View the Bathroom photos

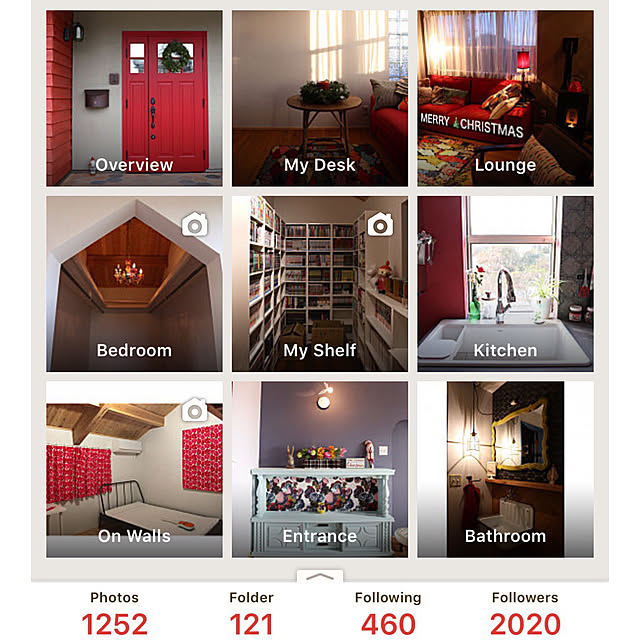tap(505, 470)
